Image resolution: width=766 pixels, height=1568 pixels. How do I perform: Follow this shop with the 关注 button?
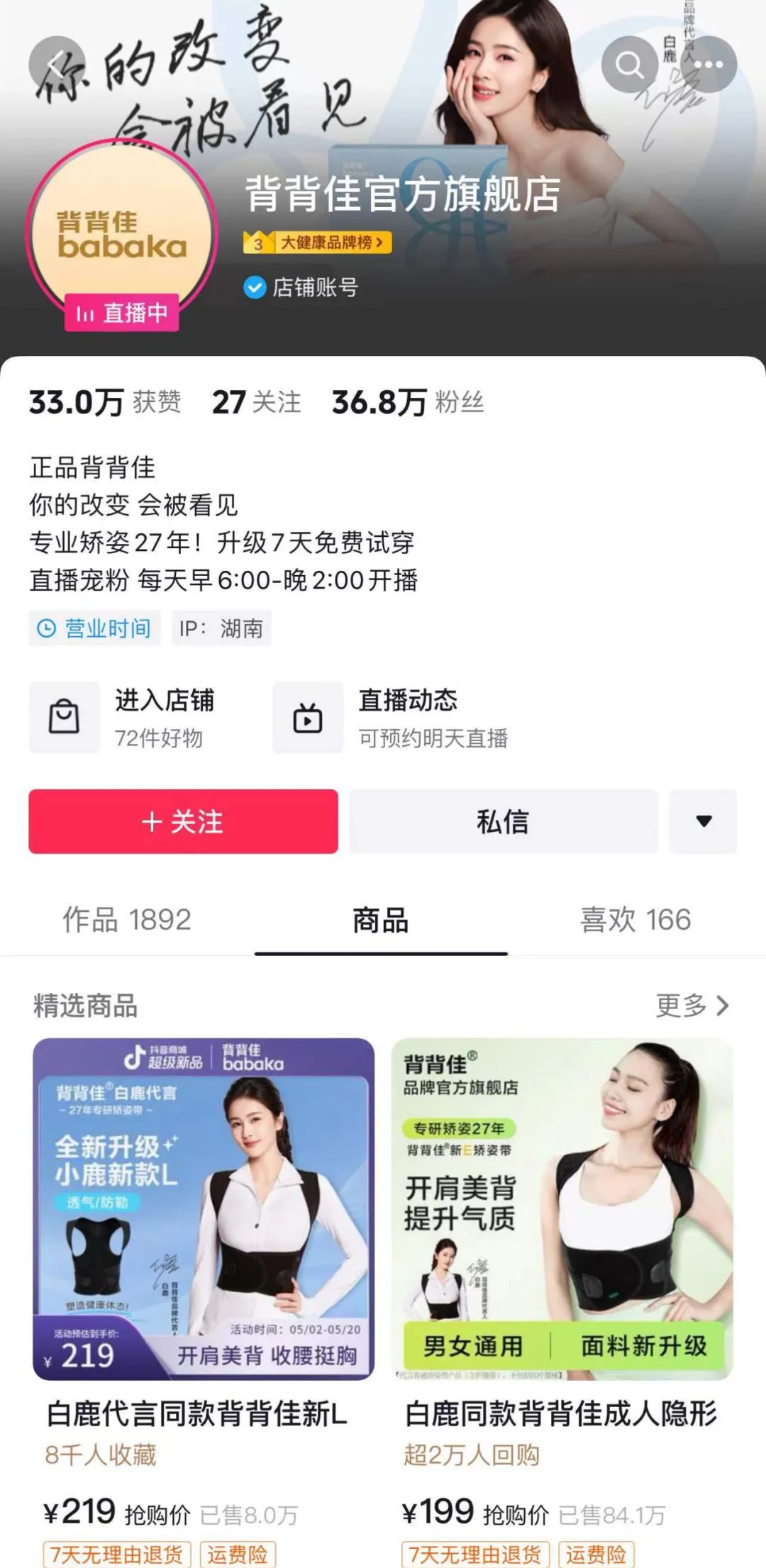[x=183, y=821]
